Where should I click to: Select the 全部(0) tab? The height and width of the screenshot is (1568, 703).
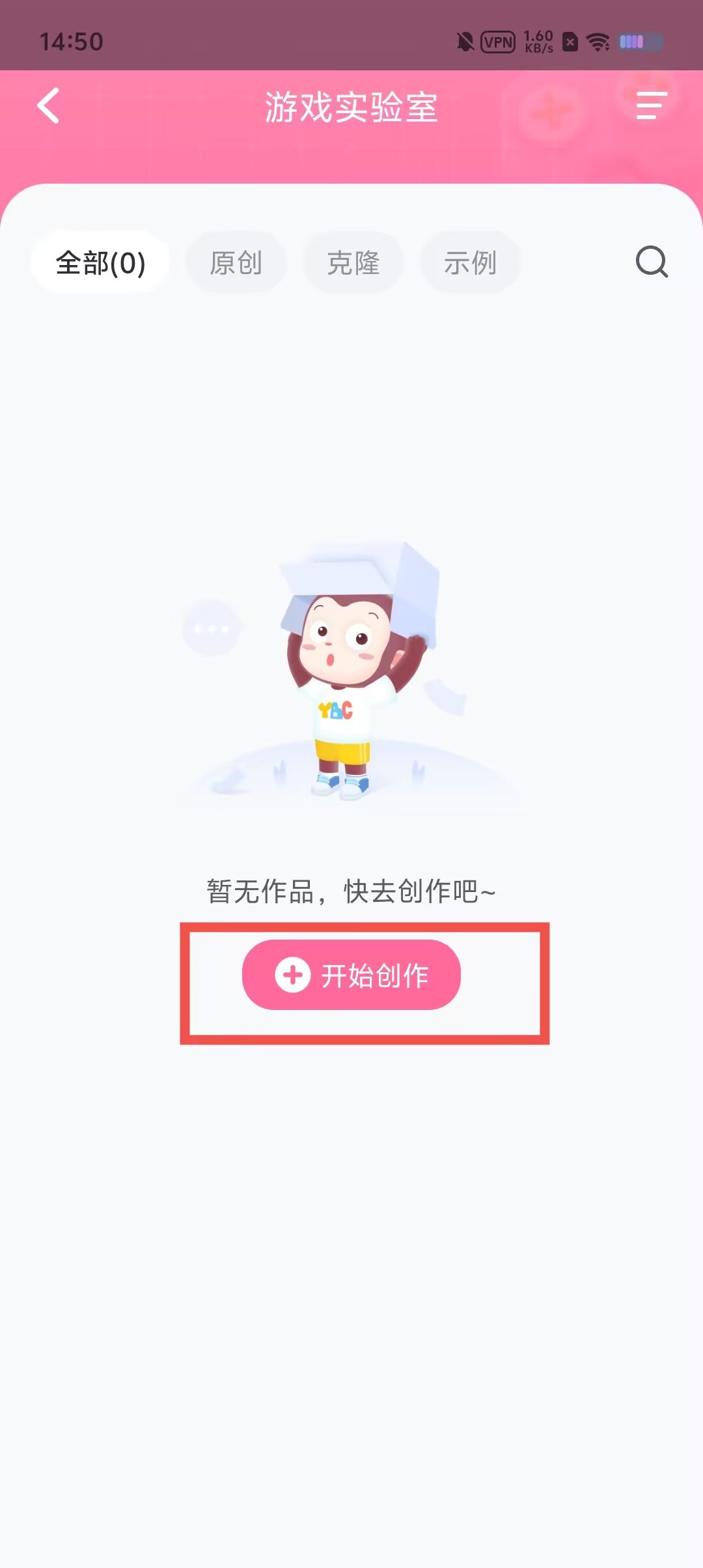(x=100, y=263)
